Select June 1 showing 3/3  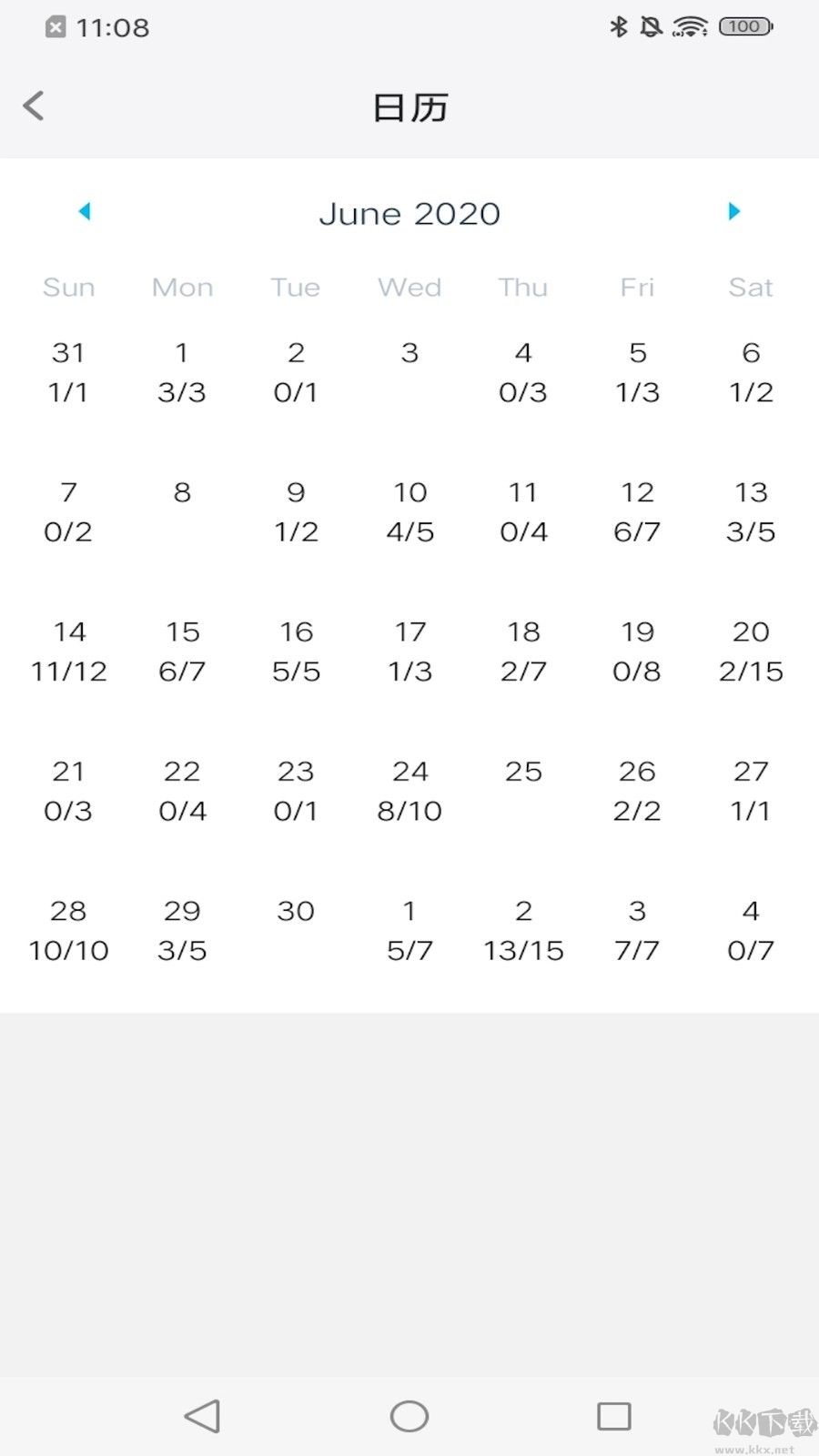[x=182, y=372]
